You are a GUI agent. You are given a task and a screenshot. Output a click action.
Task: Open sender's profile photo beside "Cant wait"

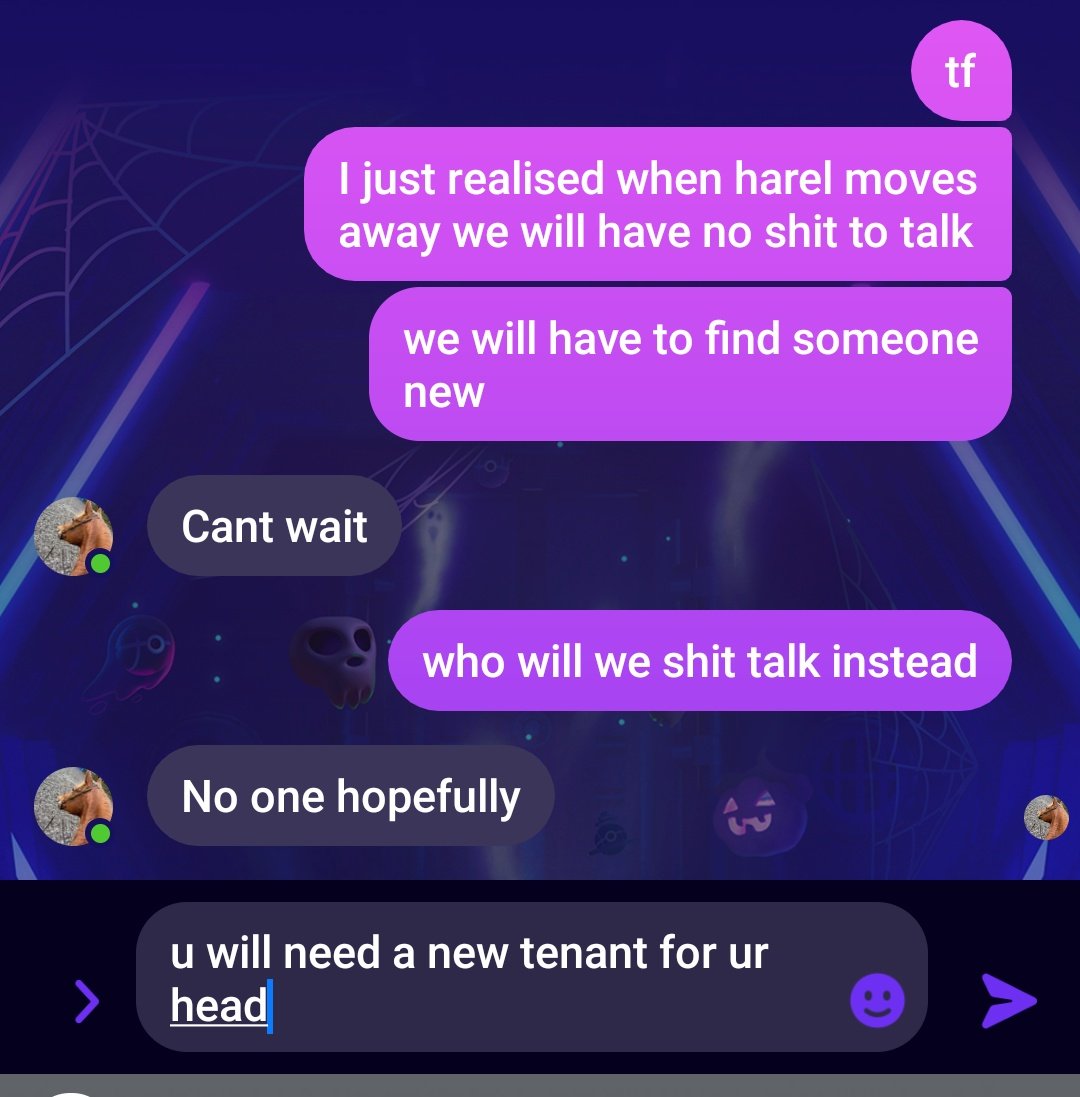tap(73, 536)
